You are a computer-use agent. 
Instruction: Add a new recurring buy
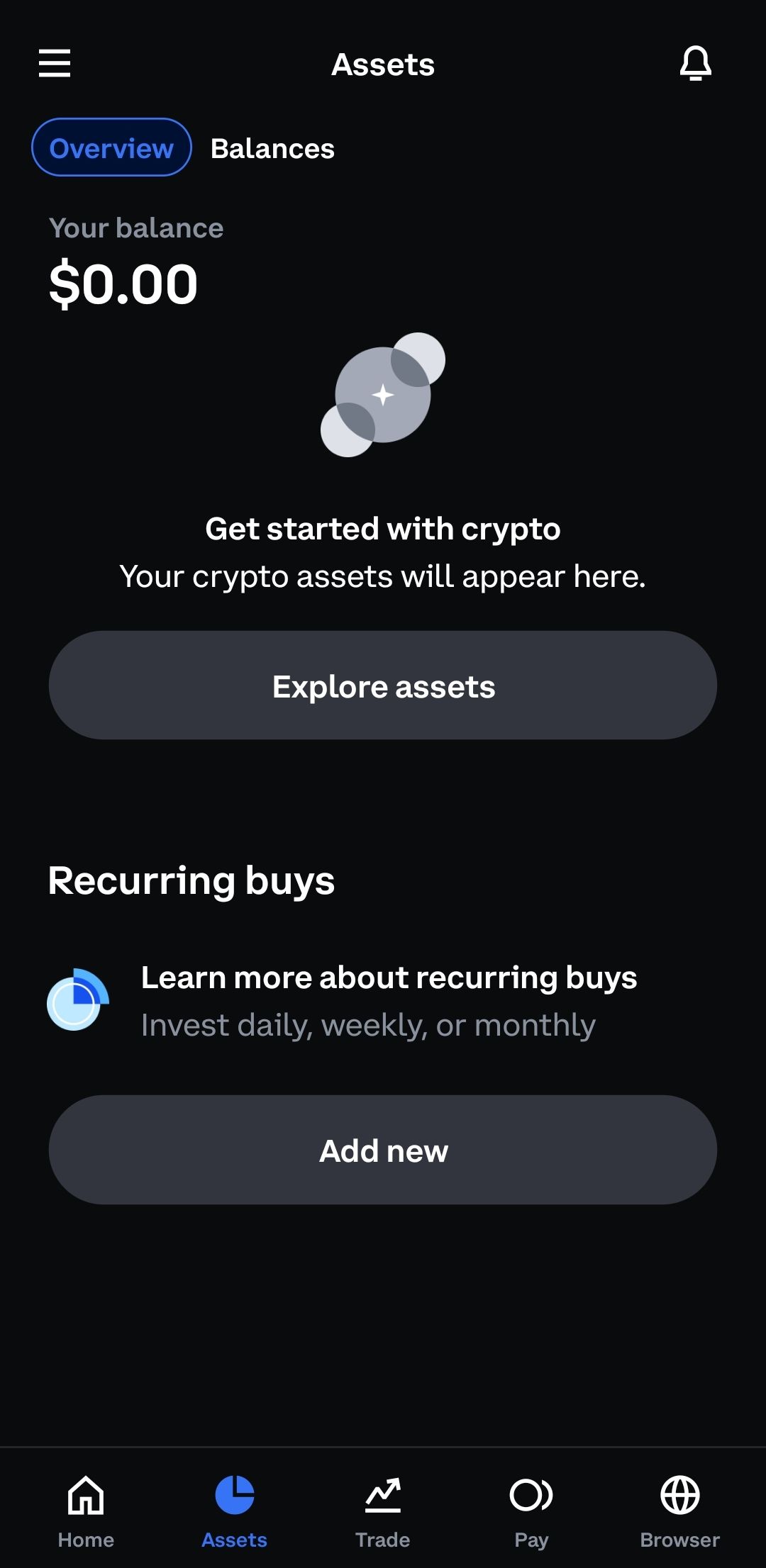click(383, 1150)
